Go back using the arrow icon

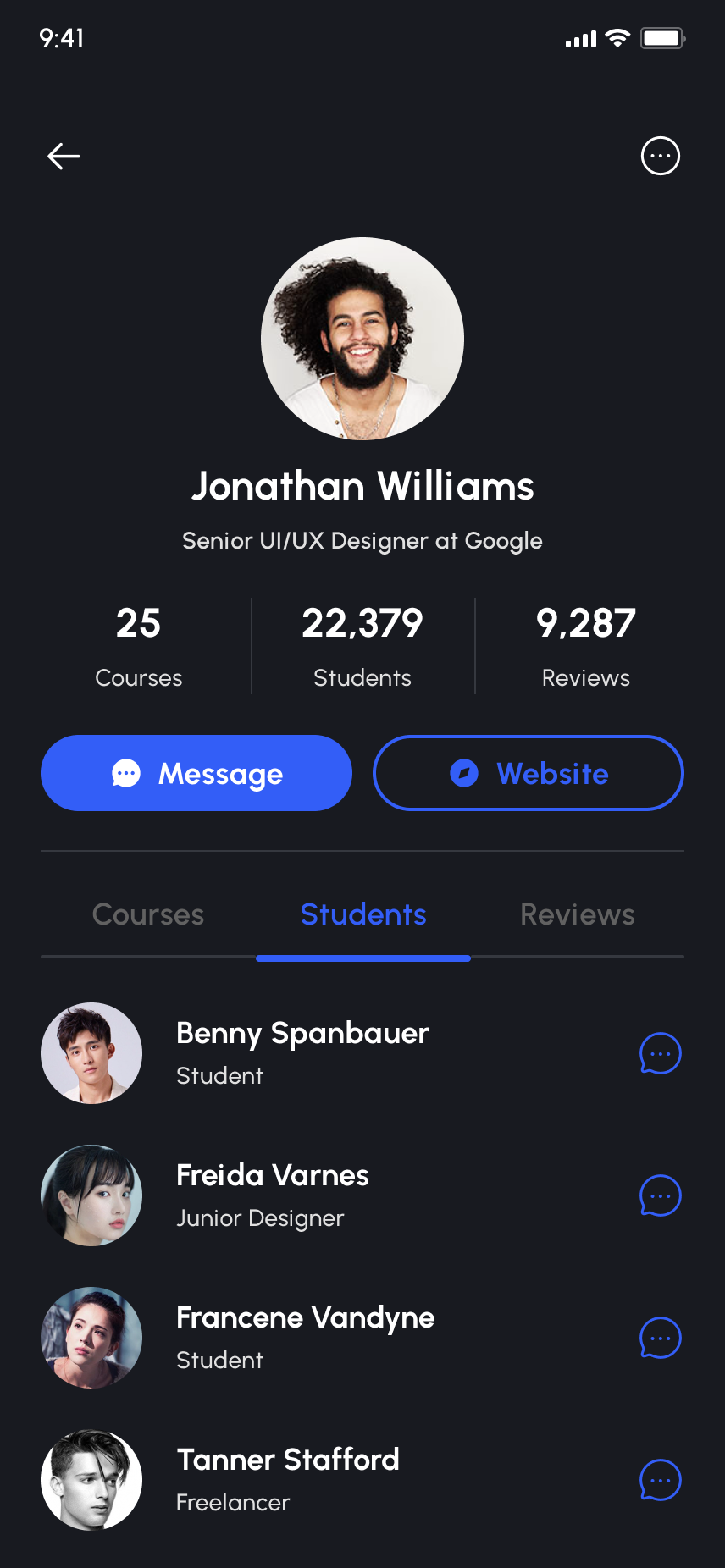click(64, 156)
